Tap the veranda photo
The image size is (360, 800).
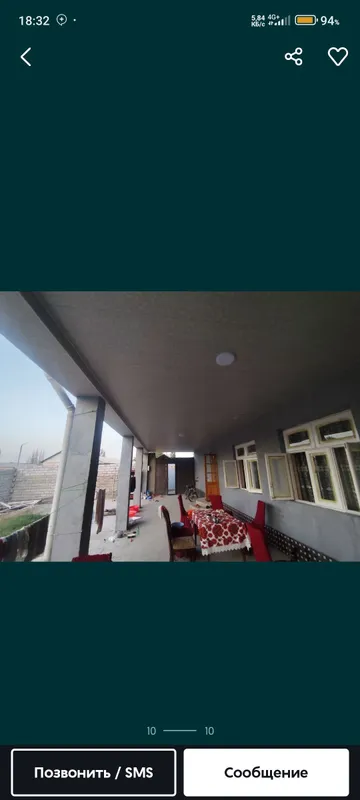180,427
